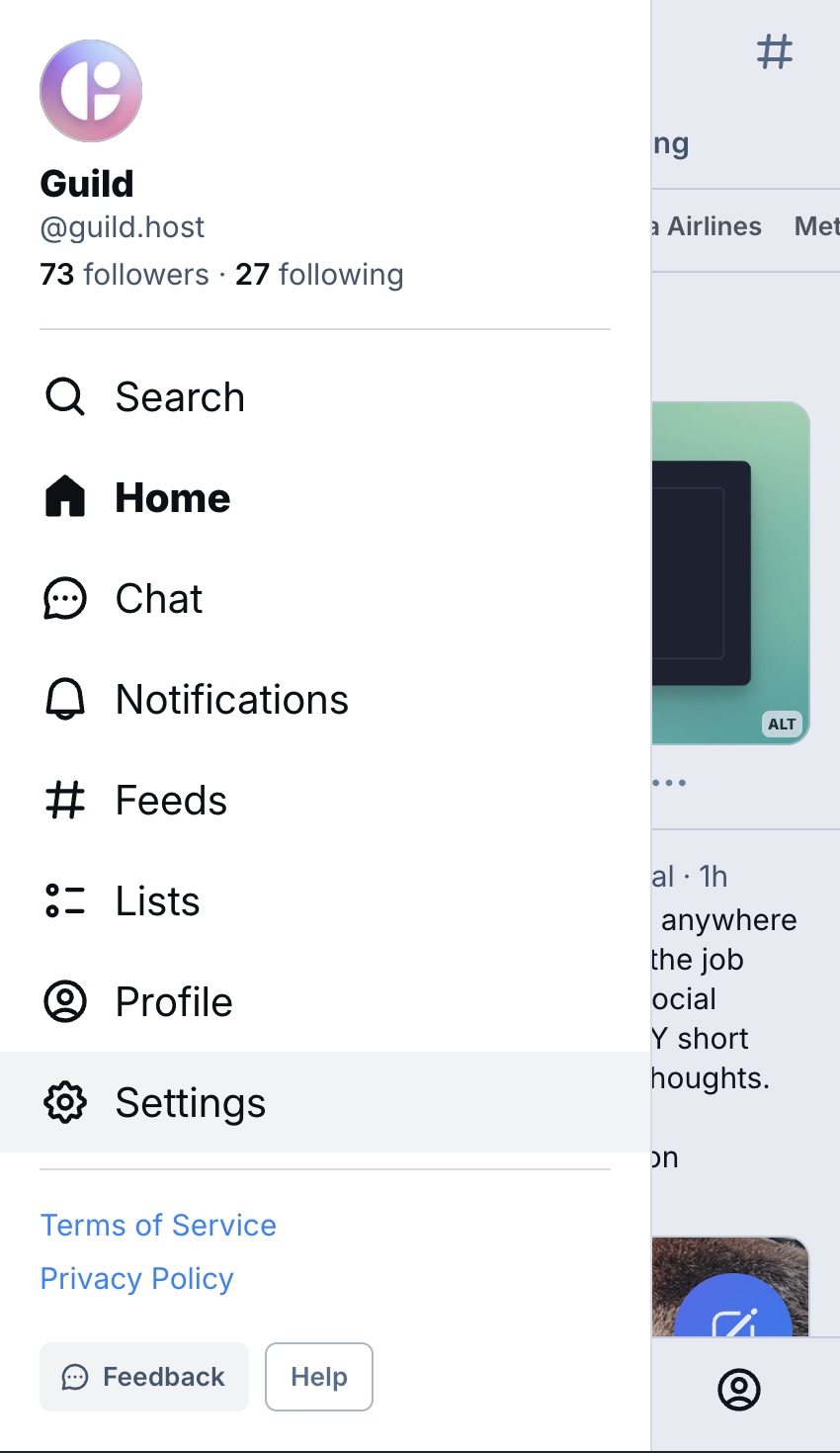This screenshot has height=1453, width=840.
Task: Tap the Help button
Action: pyautogui.click(x=318, y=1377)
